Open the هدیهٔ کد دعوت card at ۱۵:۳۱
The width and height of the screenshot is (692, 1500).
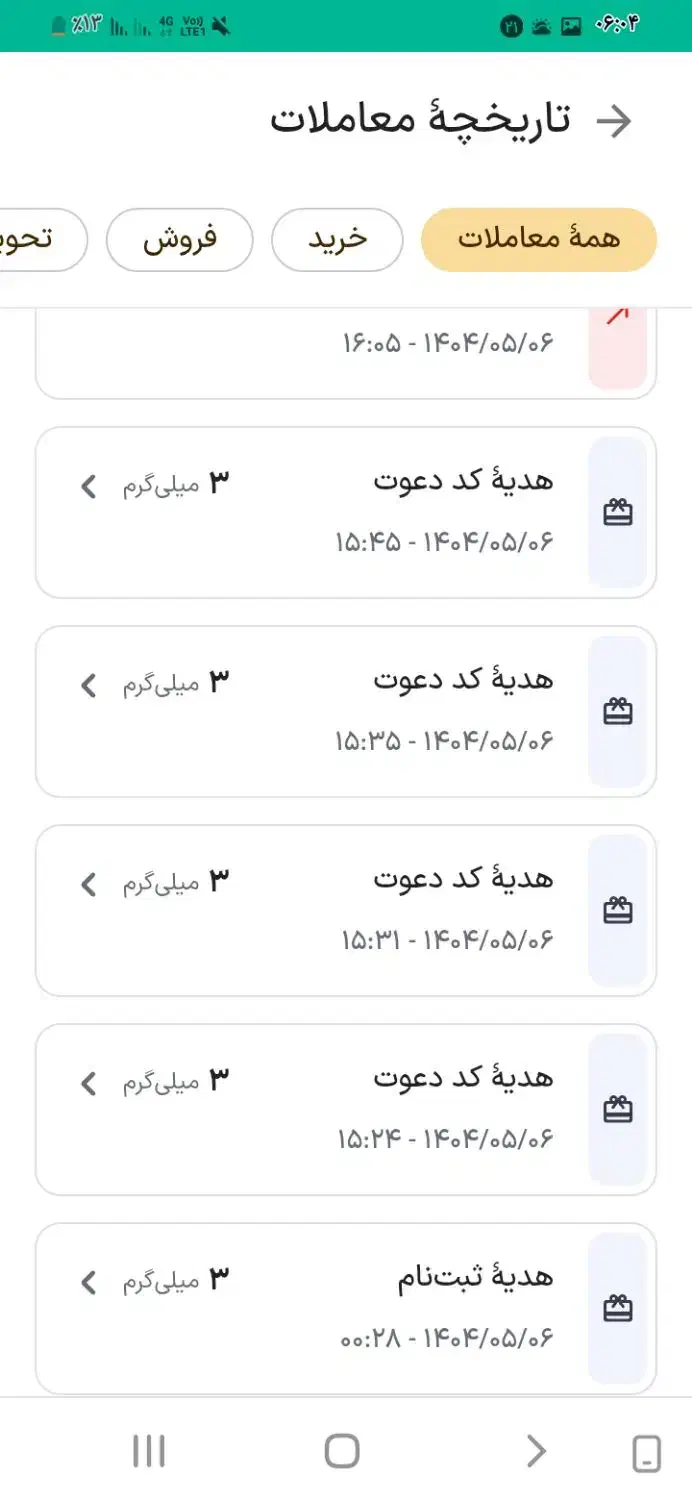(345, 910)
